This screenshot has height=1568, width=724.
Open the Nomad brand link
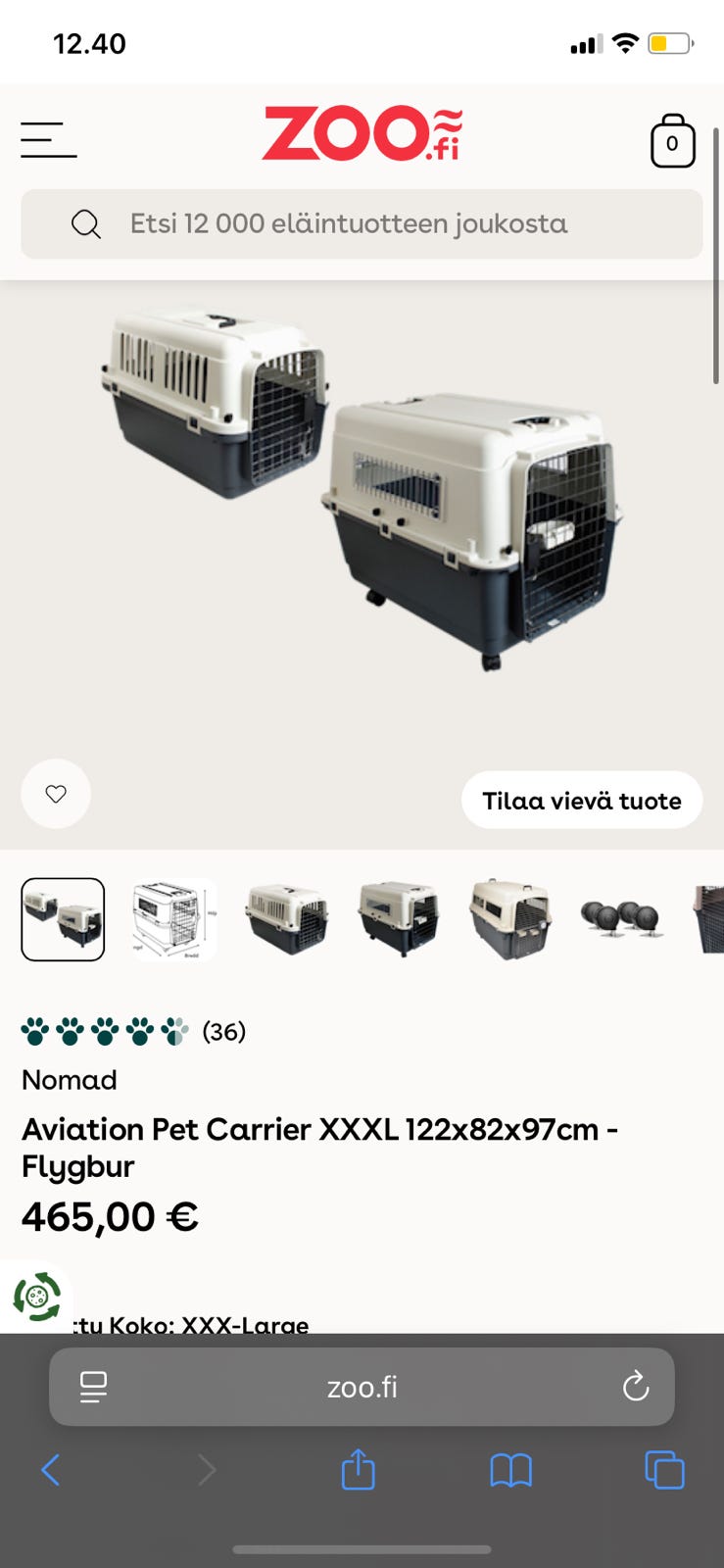pos(70,1080)
